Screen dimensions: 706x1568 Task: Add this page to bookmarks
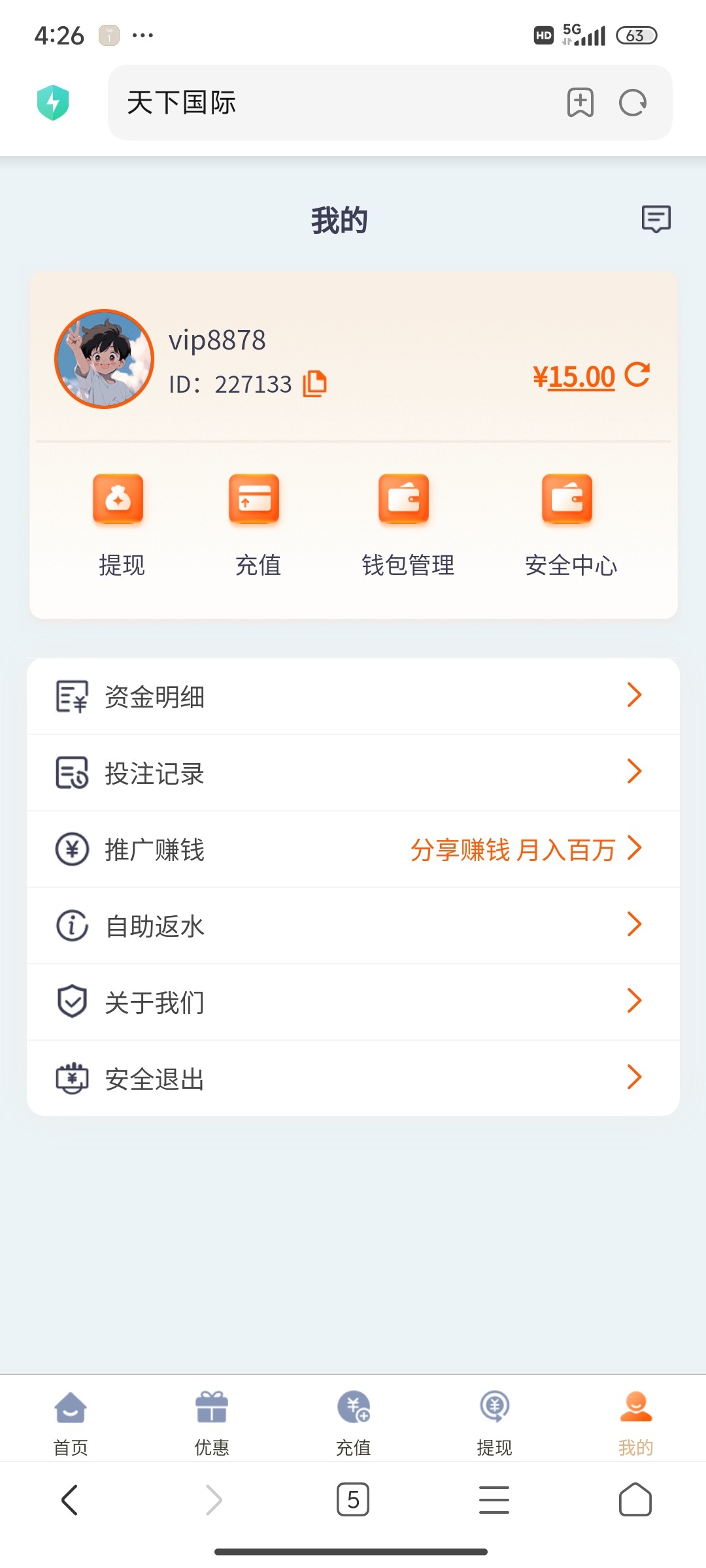[x=580, y=103]
